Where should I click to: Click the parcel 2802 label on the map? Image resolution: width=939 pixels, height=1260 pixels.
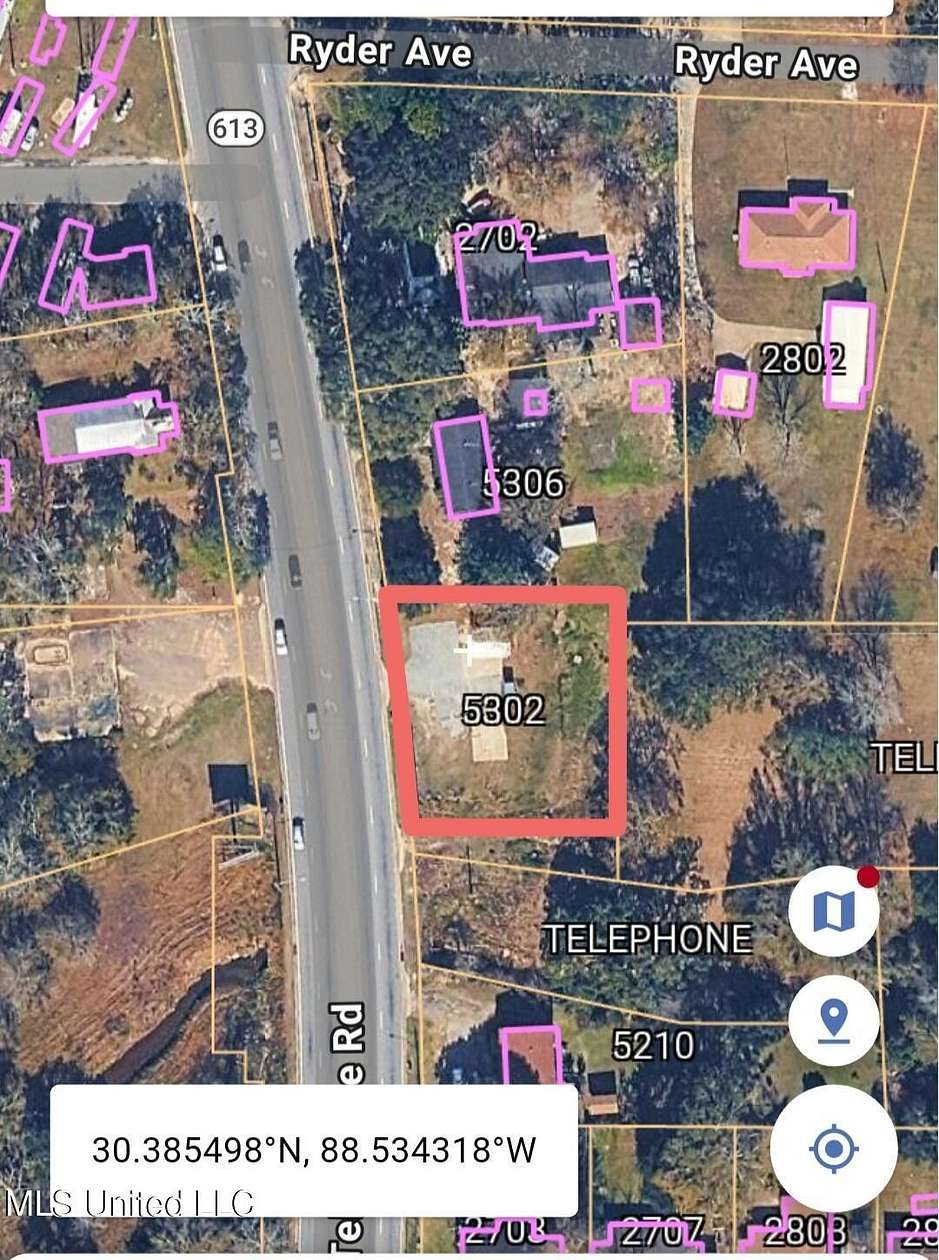click(x=805, y=357)
